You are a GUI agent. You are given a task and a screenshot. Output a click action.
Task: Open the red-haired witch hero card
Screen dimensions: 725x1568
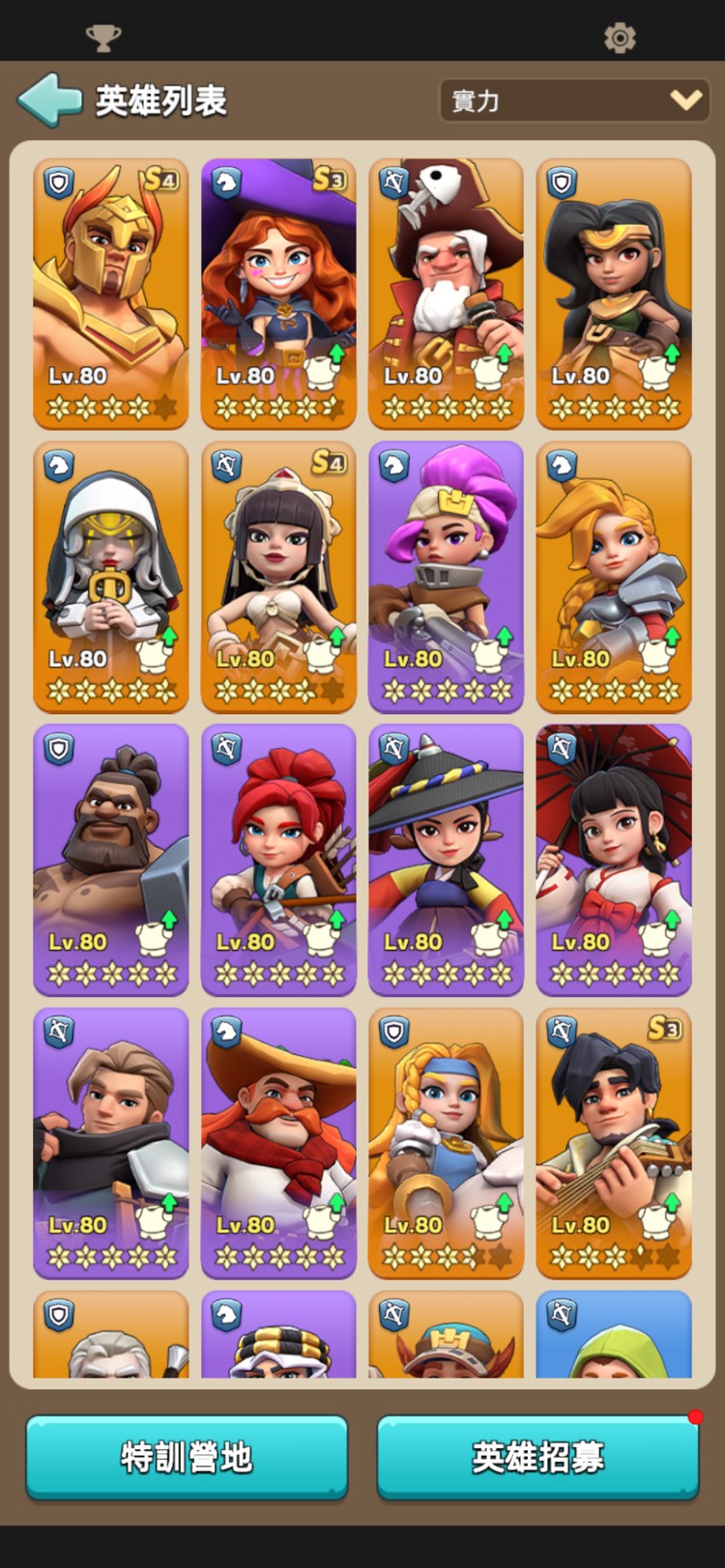click(278, 293)
